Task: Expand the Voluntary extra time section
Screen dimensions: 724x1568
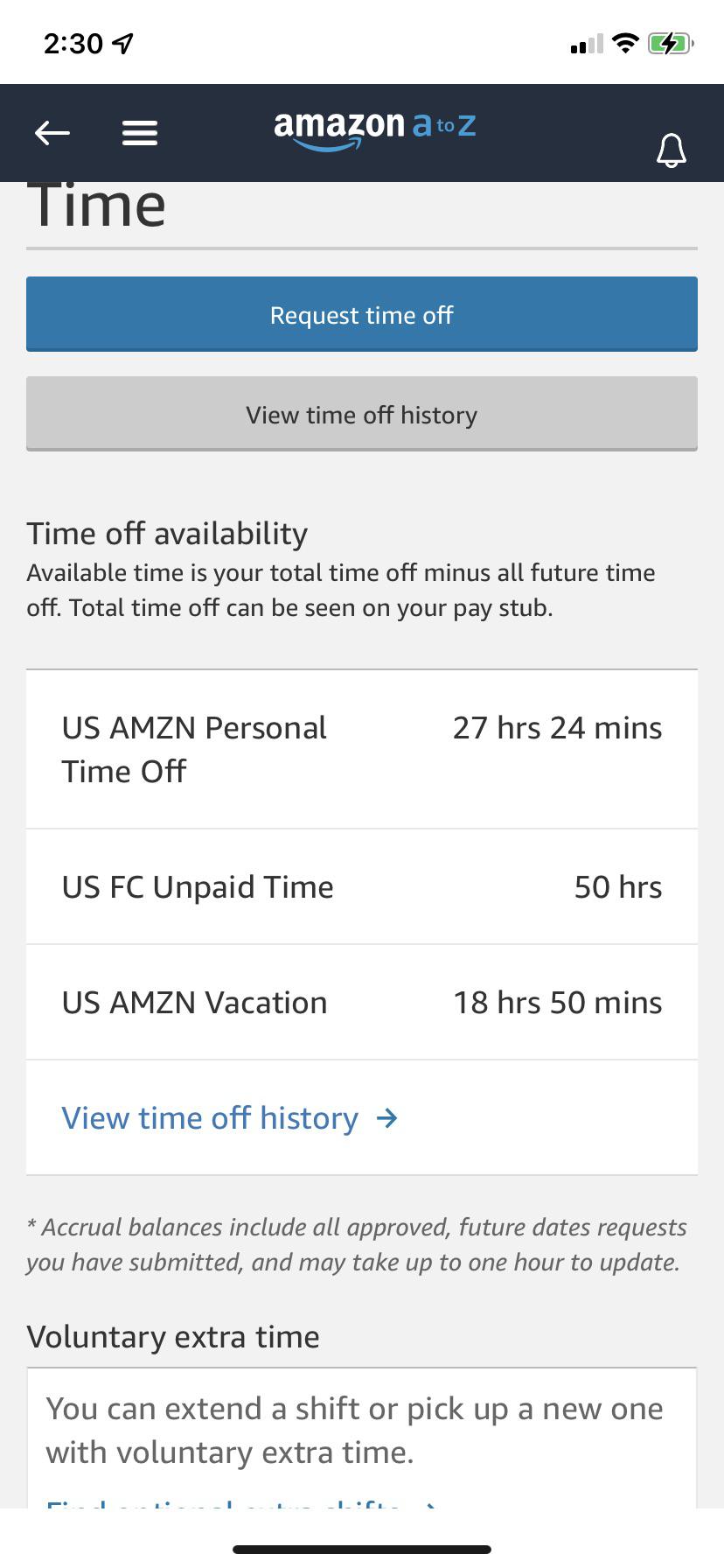Action: point(174,1336)
